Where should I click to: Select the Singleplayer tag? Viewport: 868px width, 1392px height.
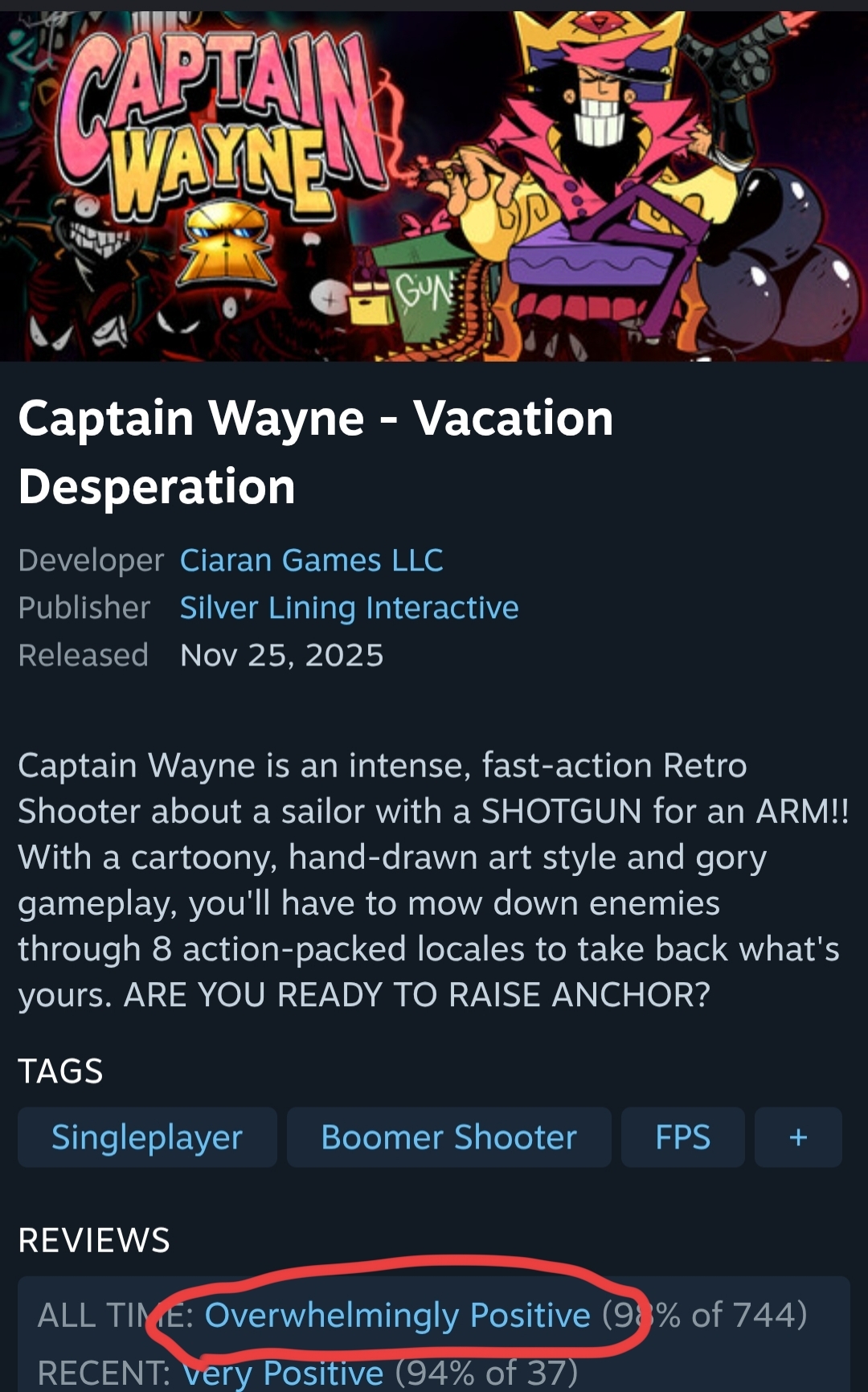147,1137
